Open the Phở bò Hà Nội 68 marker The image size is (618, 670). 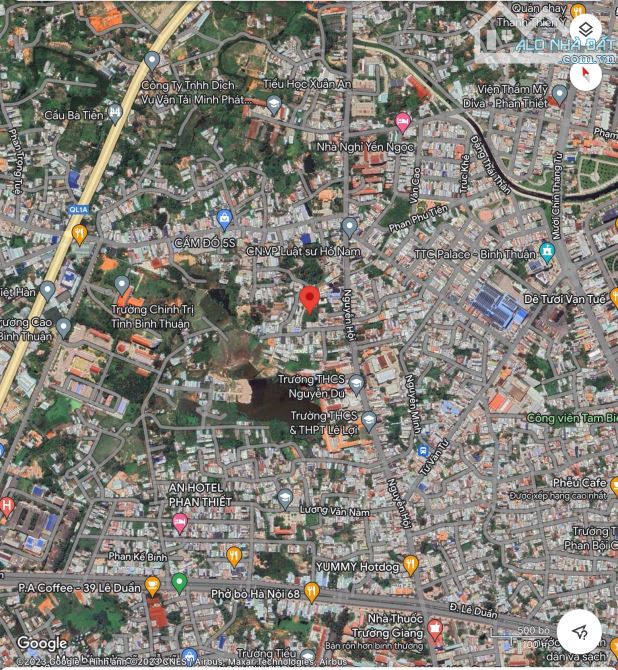point(311,592)
